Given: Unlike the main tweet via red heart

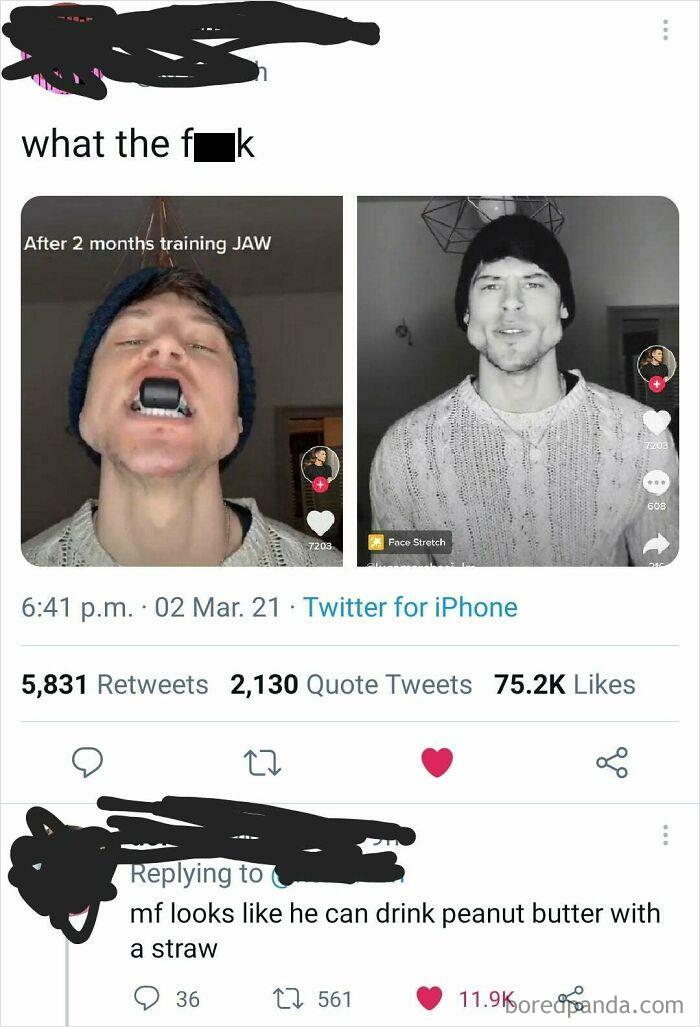Looking at the screenshot, I should [x=436, y=762].
